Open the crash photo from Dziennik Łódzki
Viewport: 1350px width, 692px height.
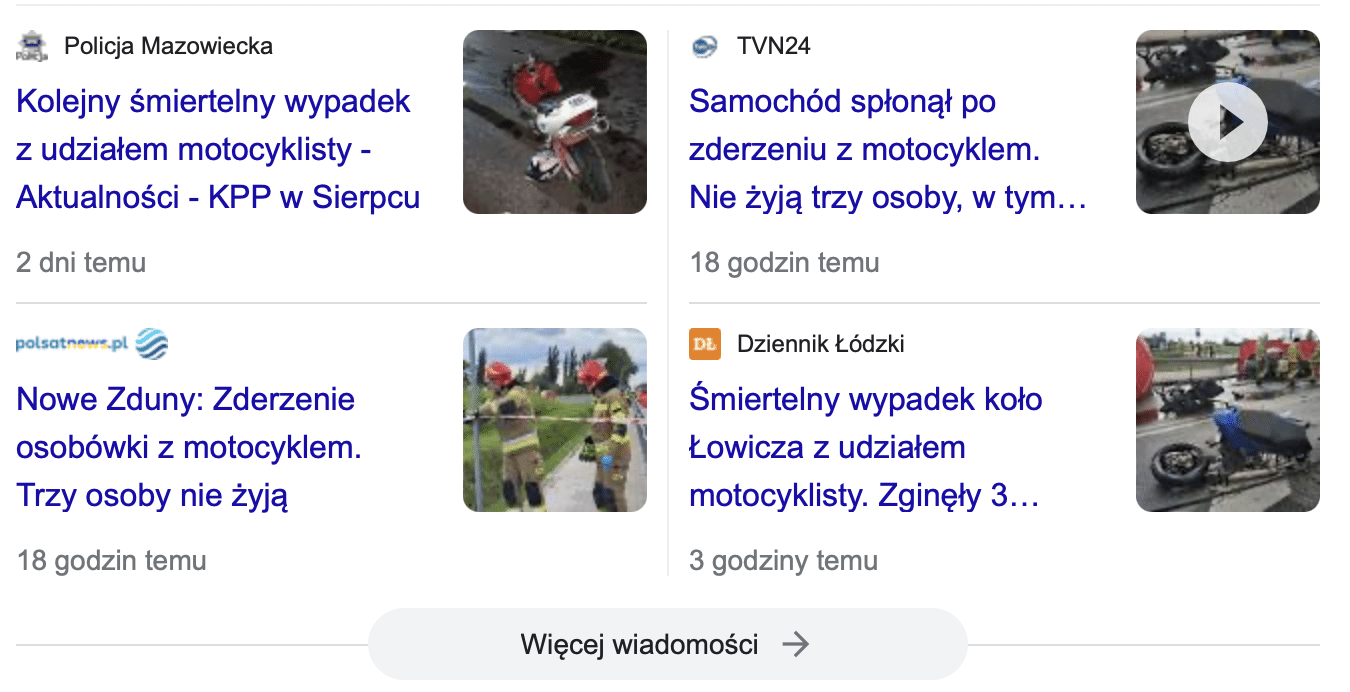click(x=1227, y=420)
